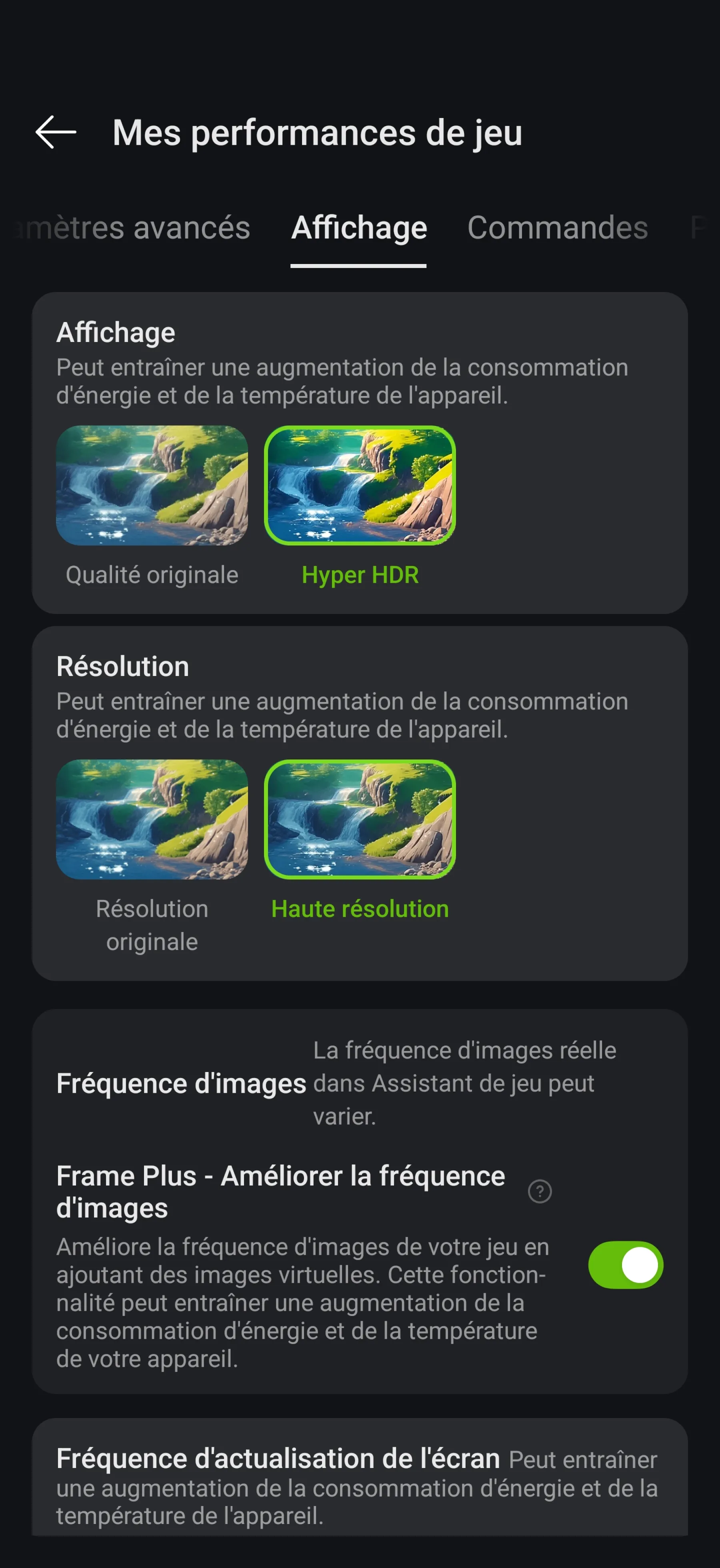This screenshot has height=1568, width=720.
Task: Open the Résolution section header
Action: pos(123,666)
